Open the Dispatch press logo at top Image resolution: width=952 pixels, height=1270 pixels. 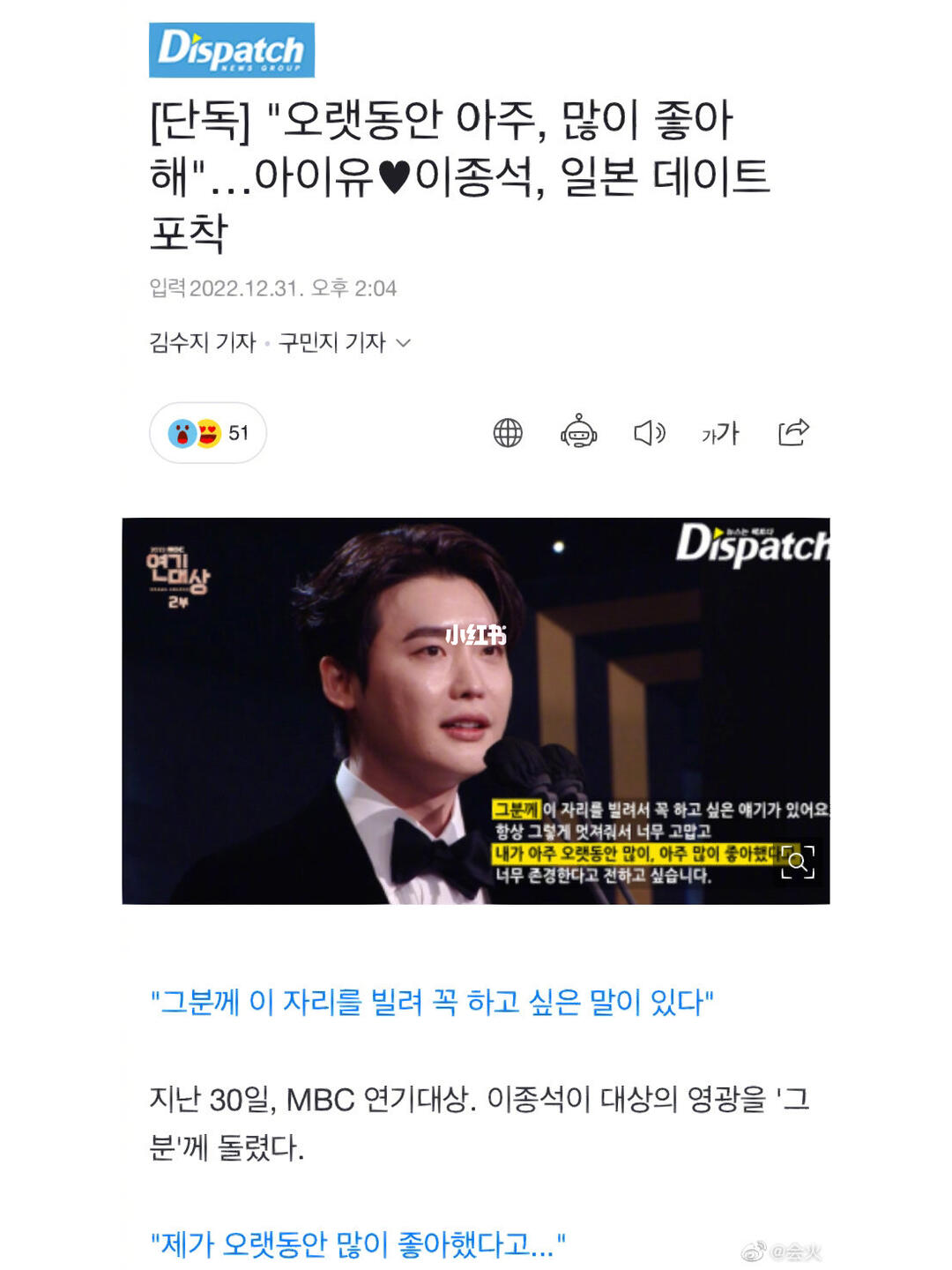point(232,50)
